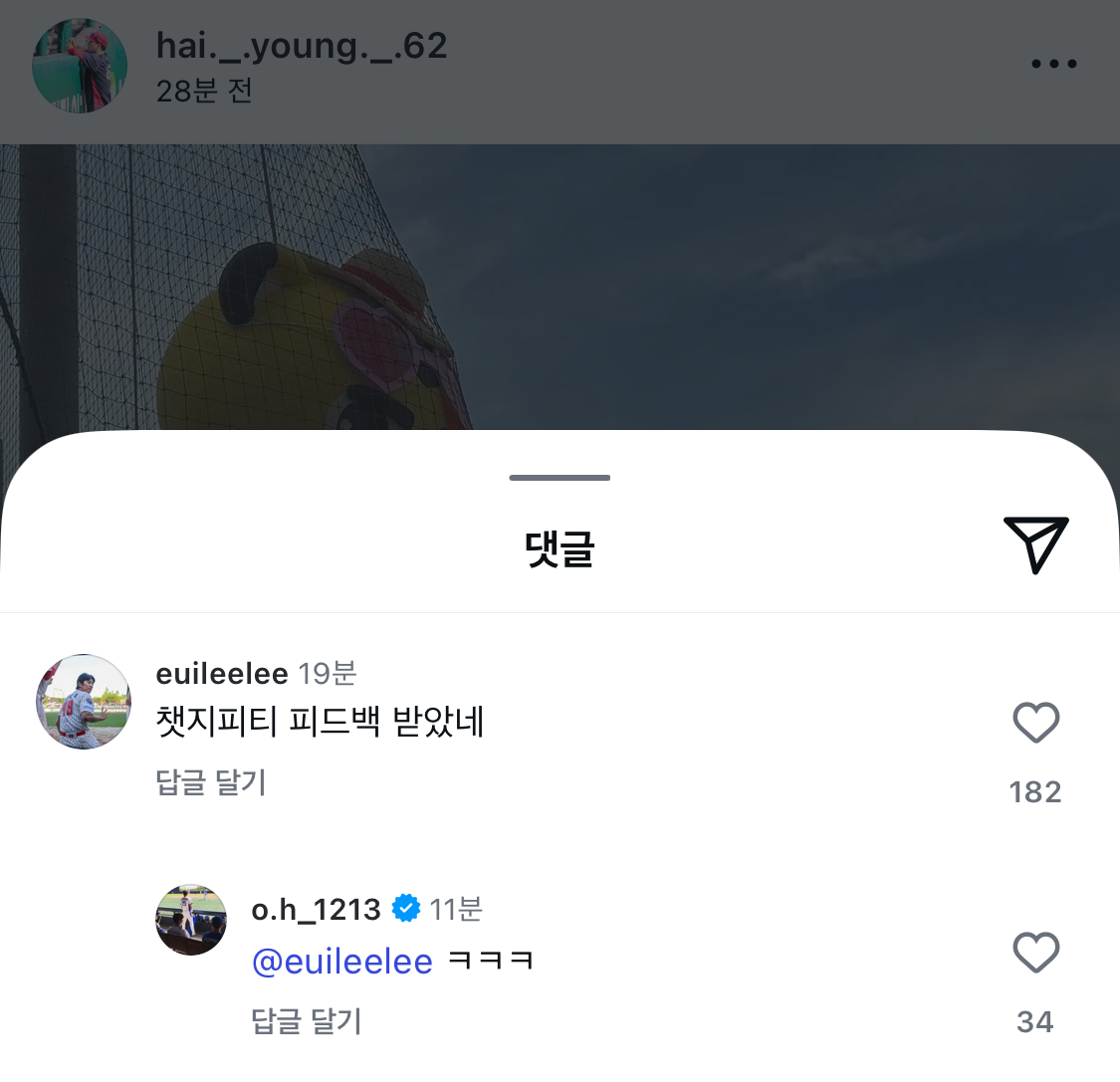Reply to o.h_1213's comment
This screenshot has height=1082, width=1120.
point(307,1021)
